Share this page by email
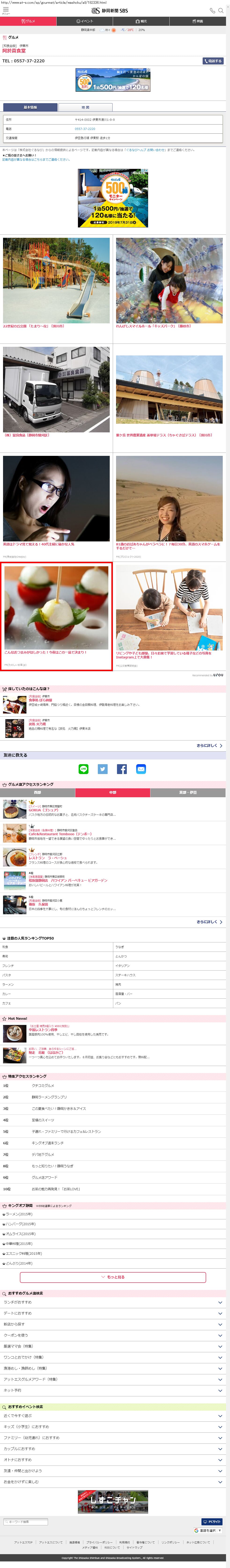230x1568 pixels. click(x=141, y=769)
